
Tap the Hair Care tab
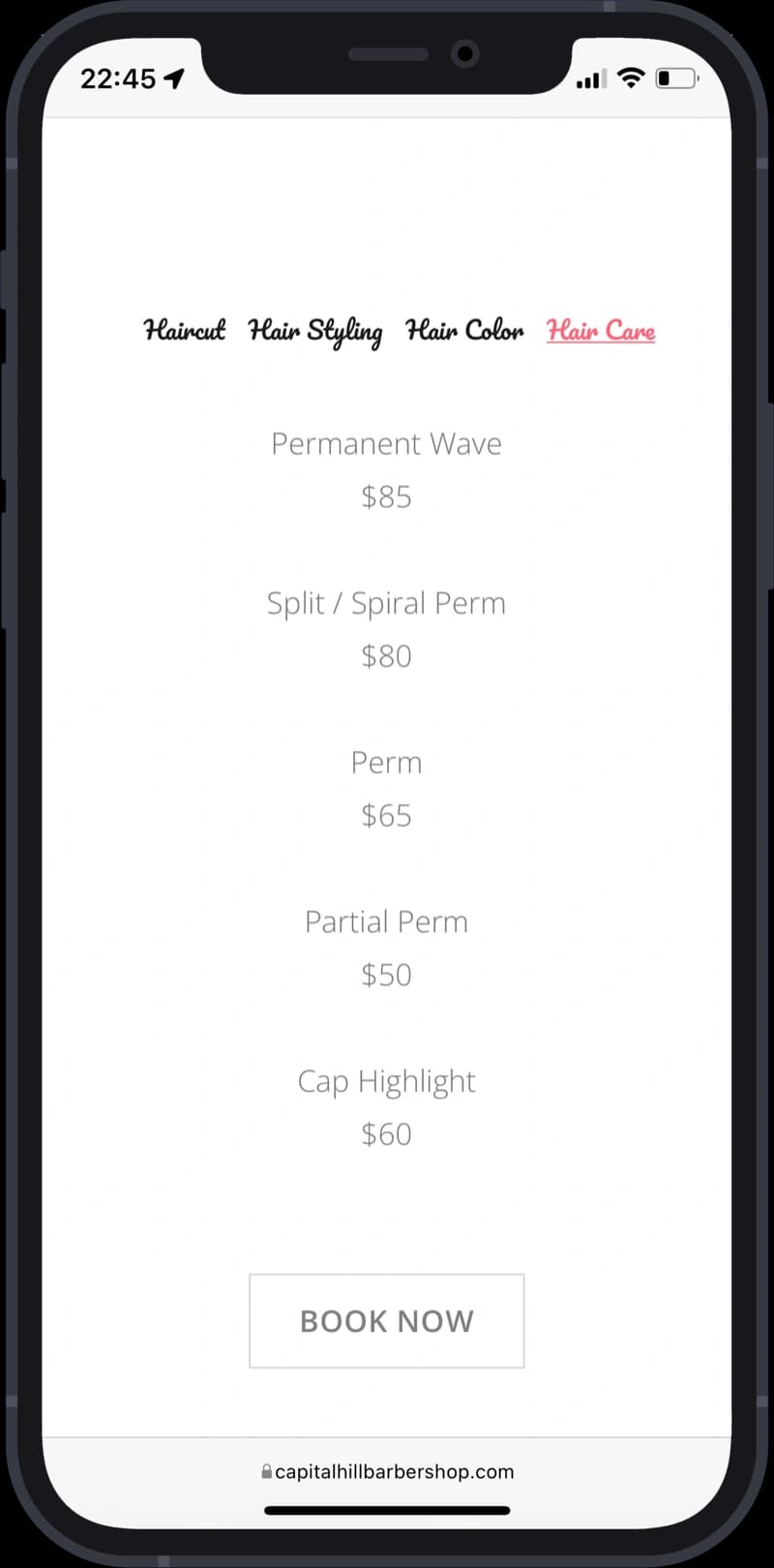pos(601,331)
